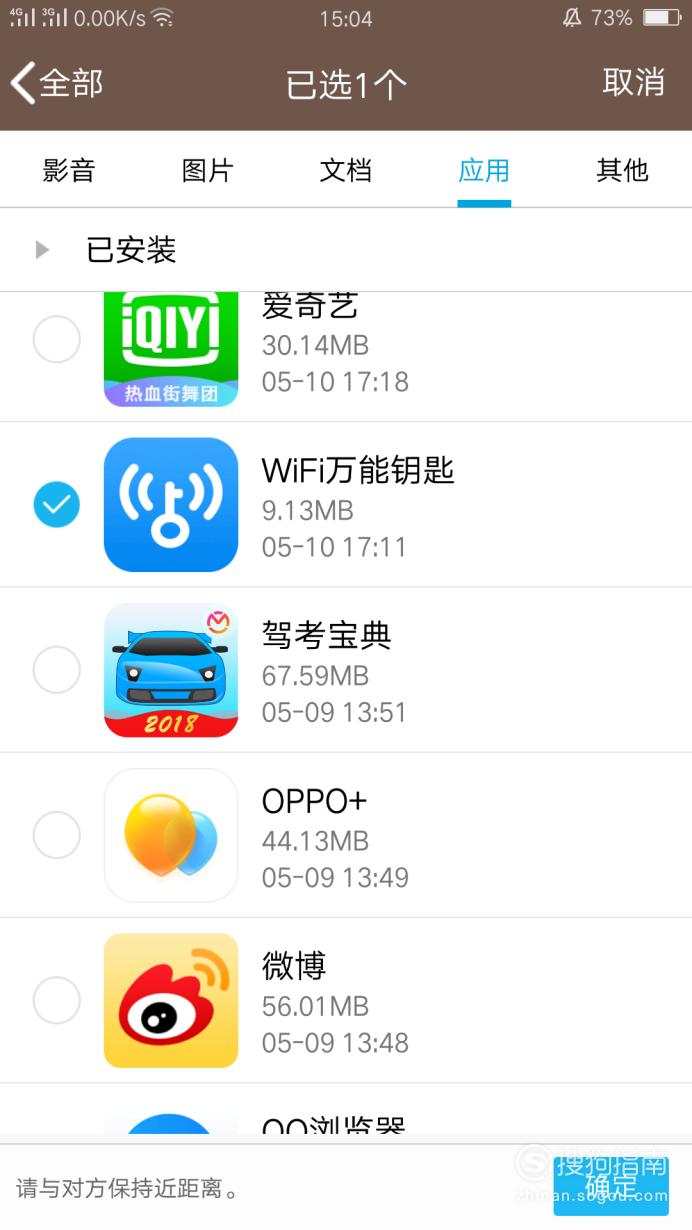Go back to 全部

point(57,83)
